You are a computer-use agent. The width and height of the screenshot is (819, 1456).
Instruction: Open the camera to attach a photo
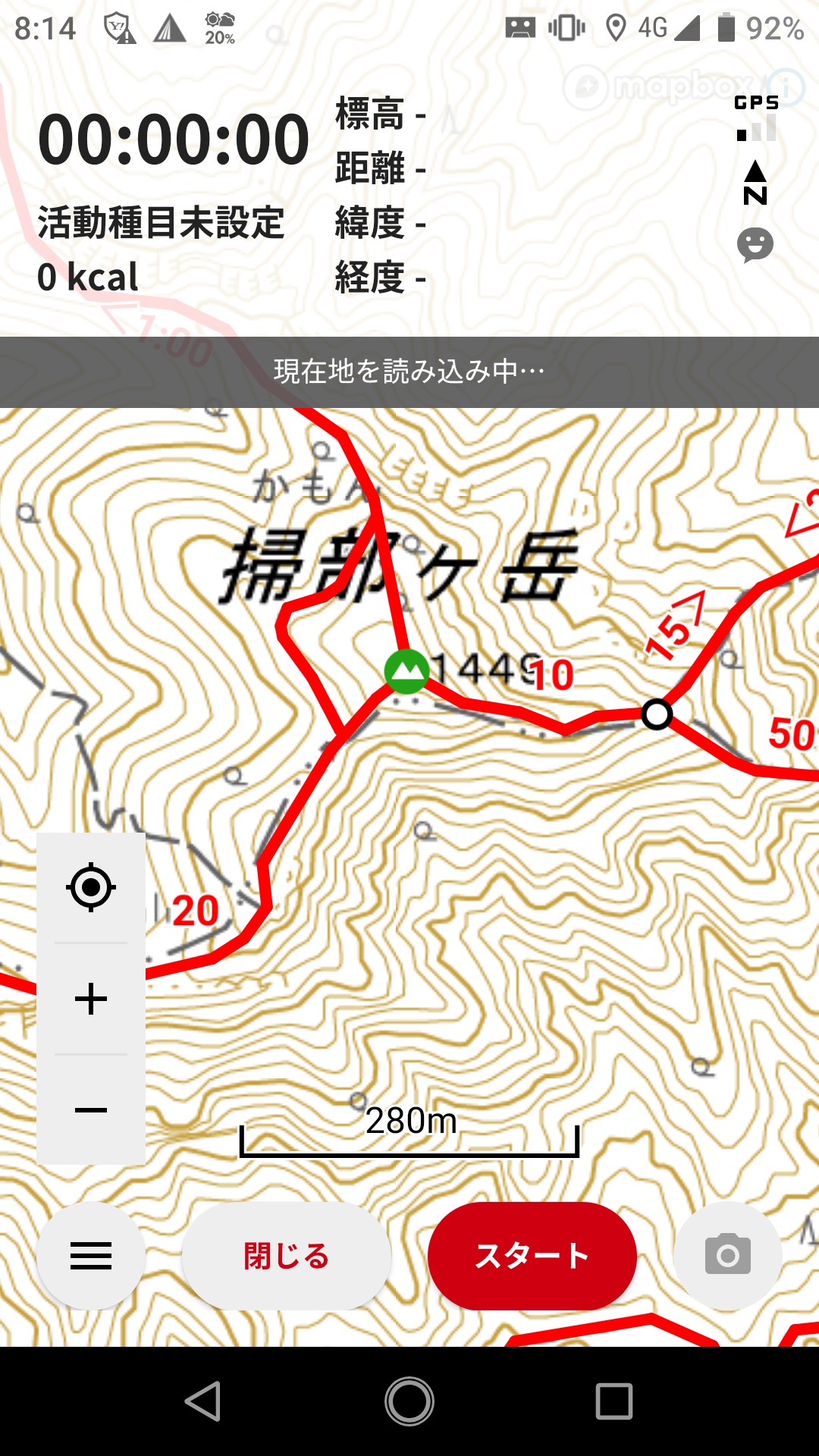(727, 1257)
